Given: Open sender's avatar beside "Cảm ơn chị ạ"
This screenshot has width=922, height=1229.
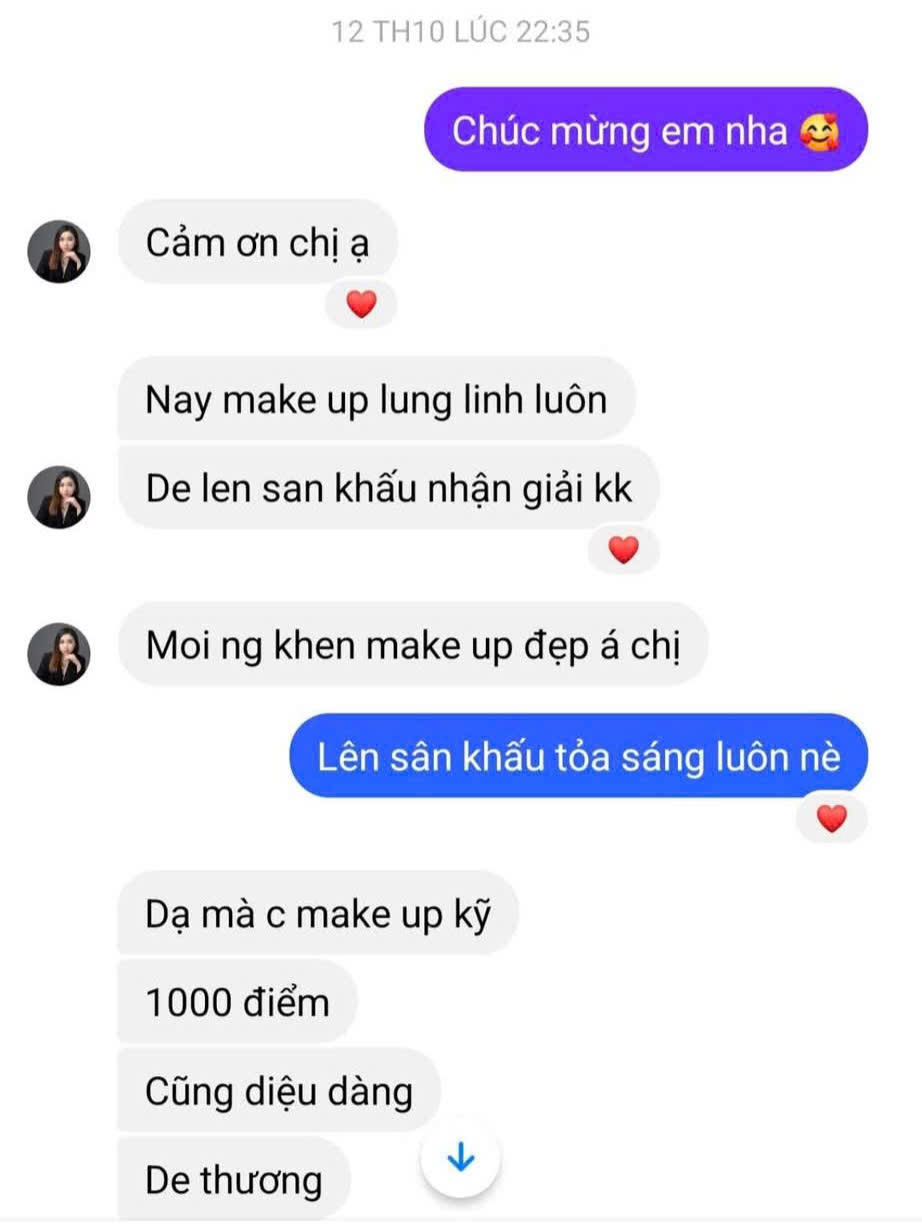Looking at the screenshot, I should pyautogui.click(x=59, y=251).
